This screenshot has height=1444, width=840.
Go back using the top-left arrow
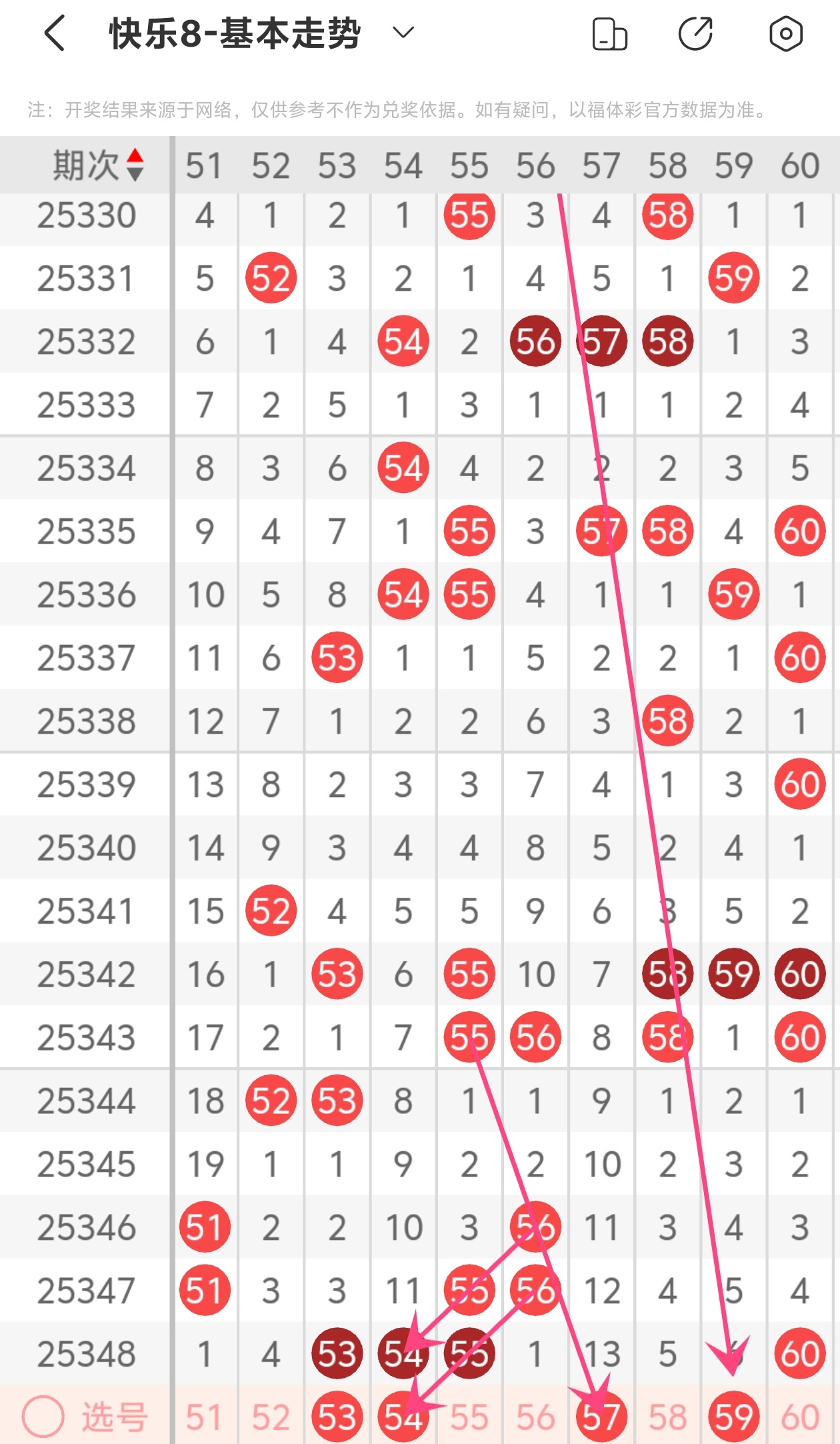click(55, 33)
